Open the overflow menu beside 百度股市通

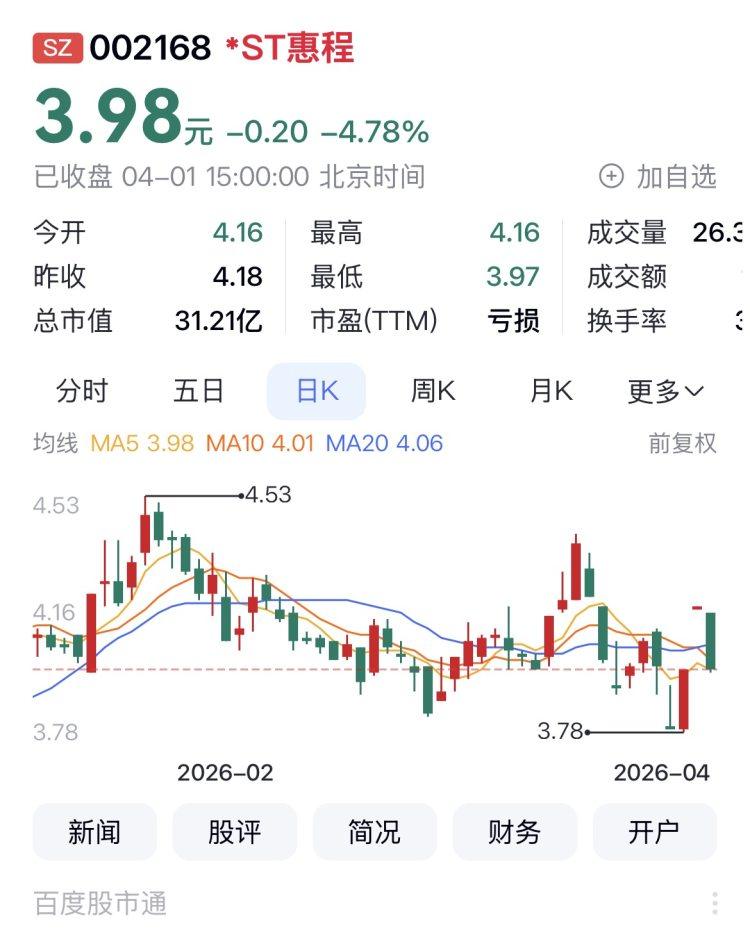click(x=715, y=903)
